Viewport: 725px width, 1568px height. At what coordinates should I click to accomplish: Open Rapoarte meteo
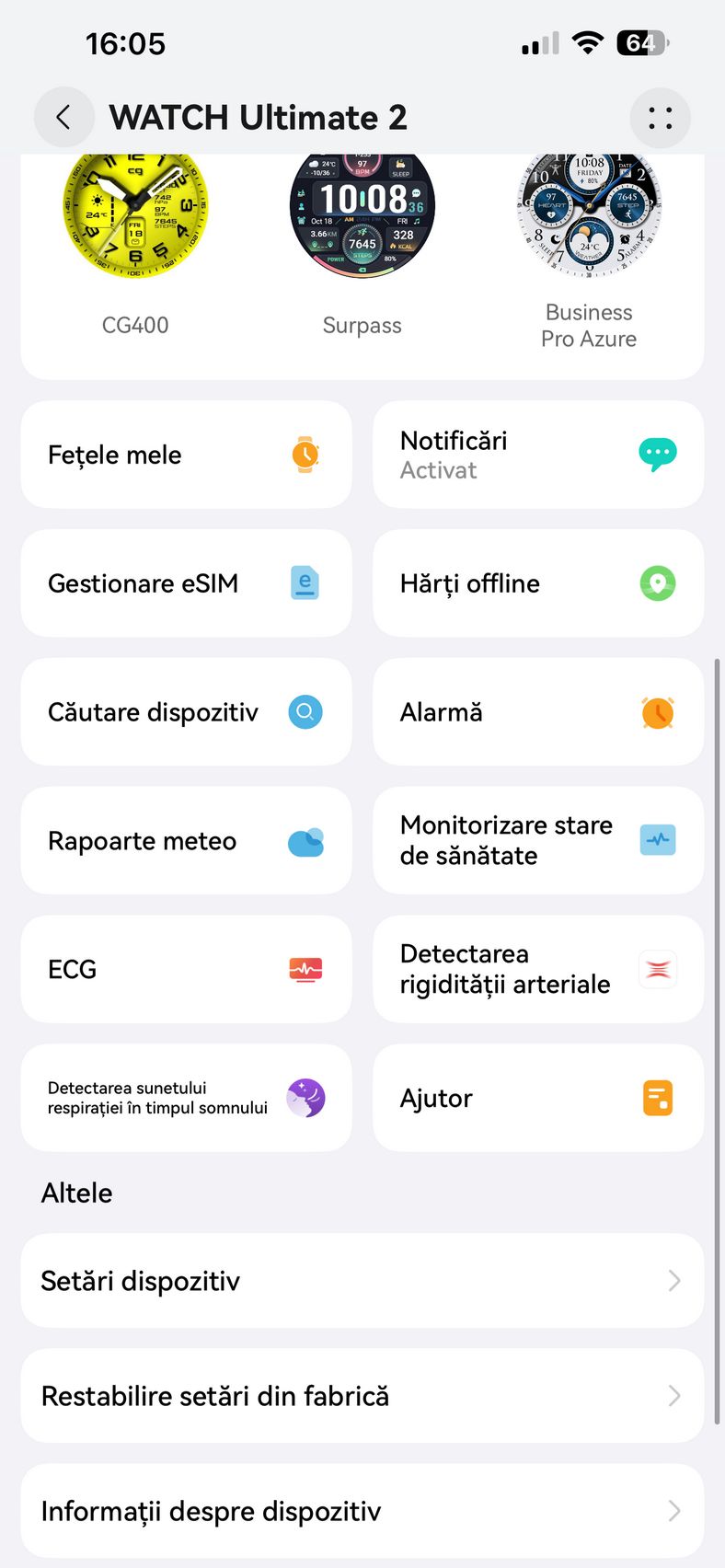click(186, 841)
